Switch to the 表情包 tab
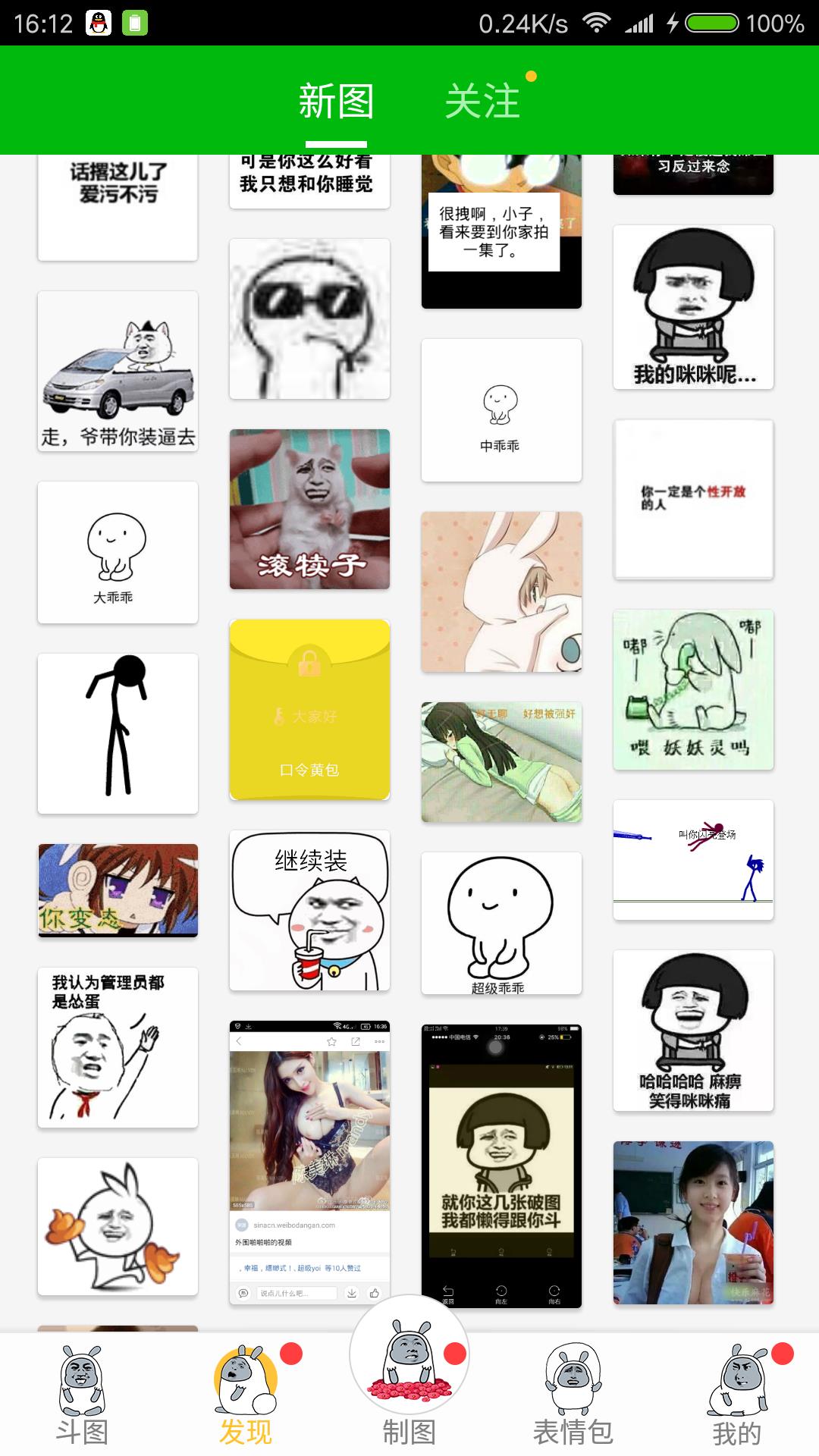Viewport: 819px width, 1456px height. [x=573, y=1395]
